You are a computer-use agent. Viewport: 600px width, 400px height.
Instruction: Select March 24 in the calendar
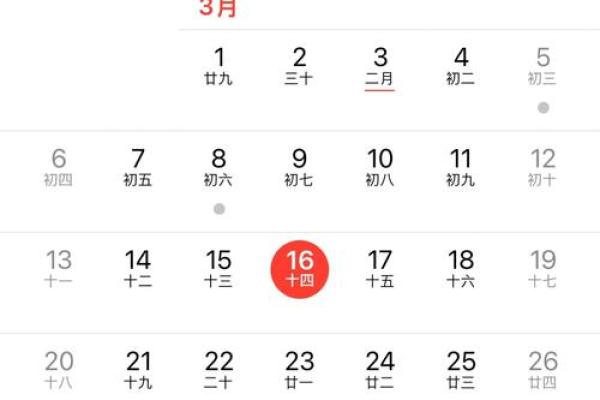tap(380, 369)
